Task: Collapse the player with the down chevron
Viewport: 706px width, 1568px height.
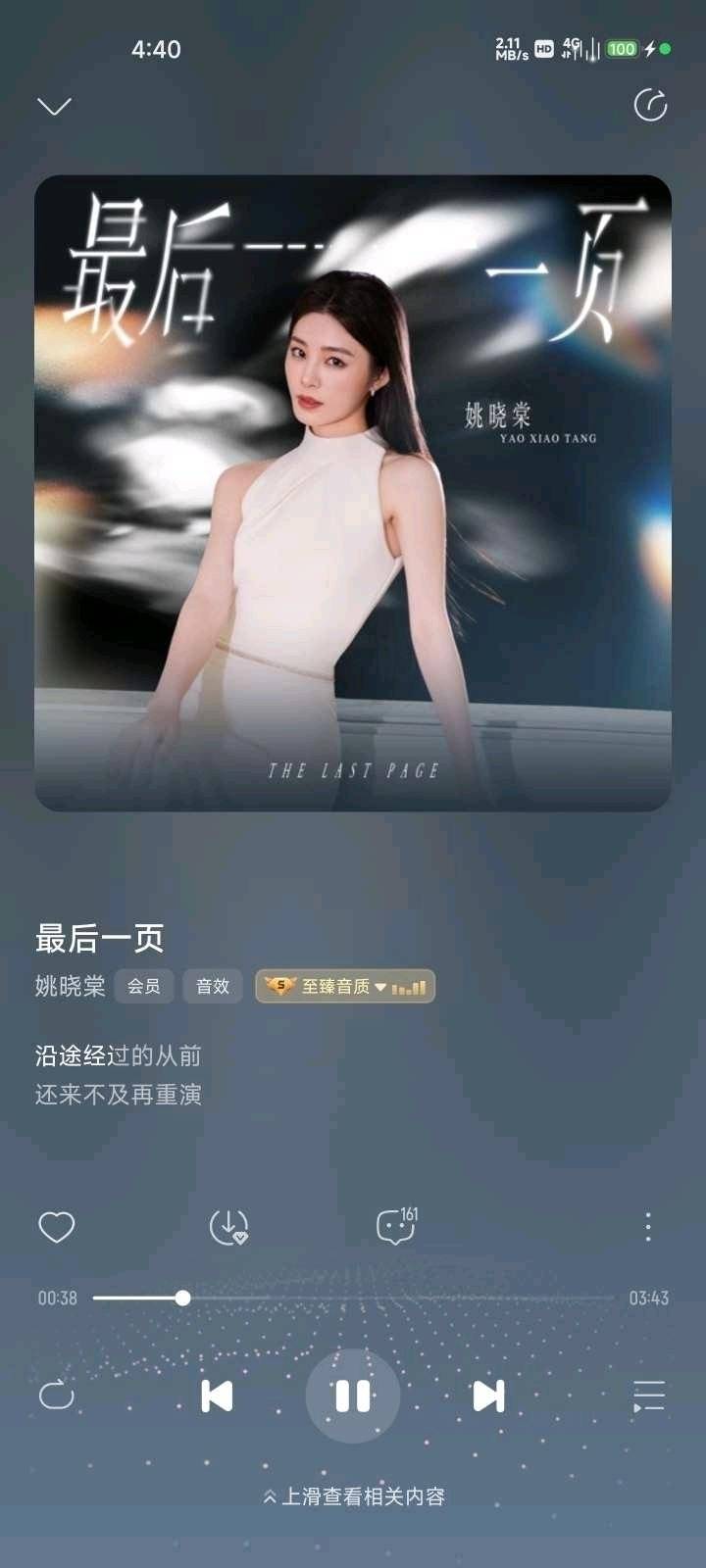Action: [54, 106]
